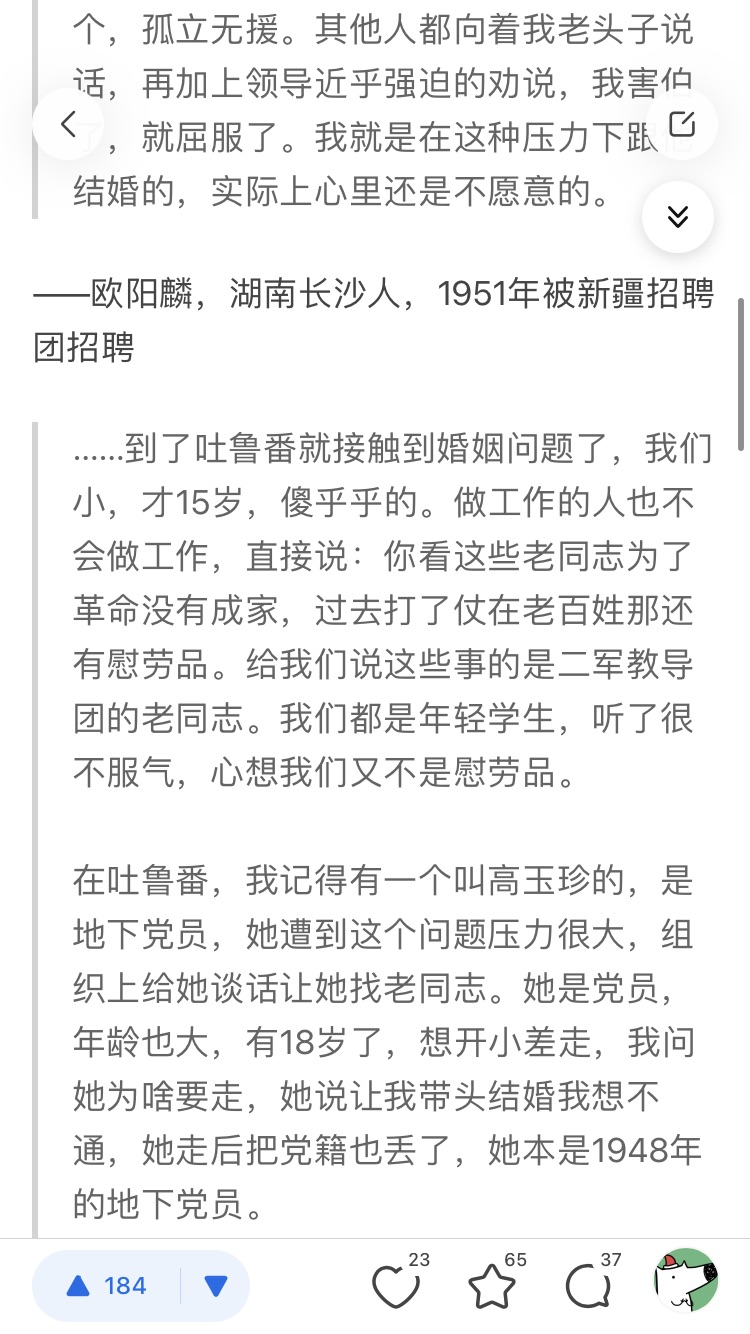750x1334 pixels.
Task: Upvote this answer with 184 votes
Action: (106, 1285)
